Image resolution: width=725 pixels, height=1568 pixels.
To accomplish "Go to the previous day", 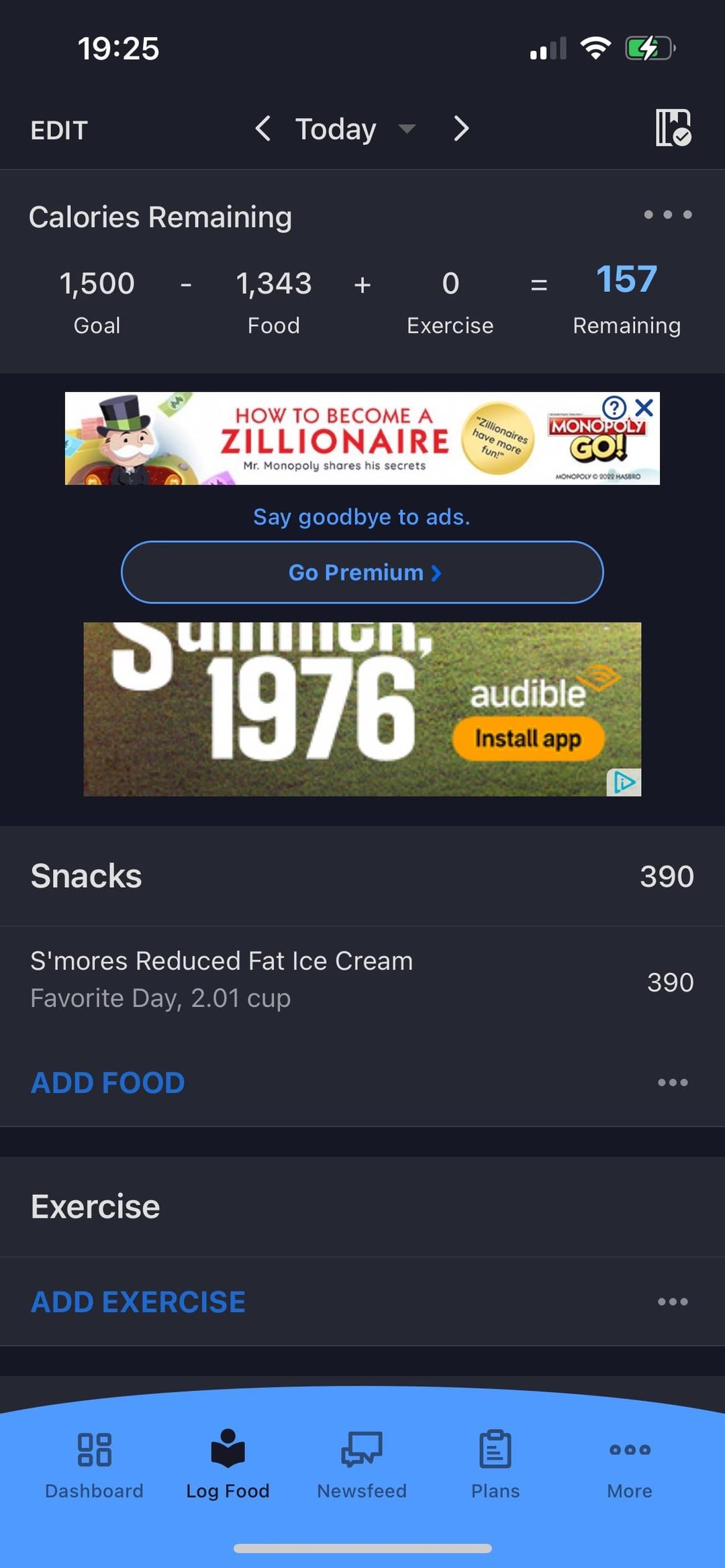I will pos(263,128).
